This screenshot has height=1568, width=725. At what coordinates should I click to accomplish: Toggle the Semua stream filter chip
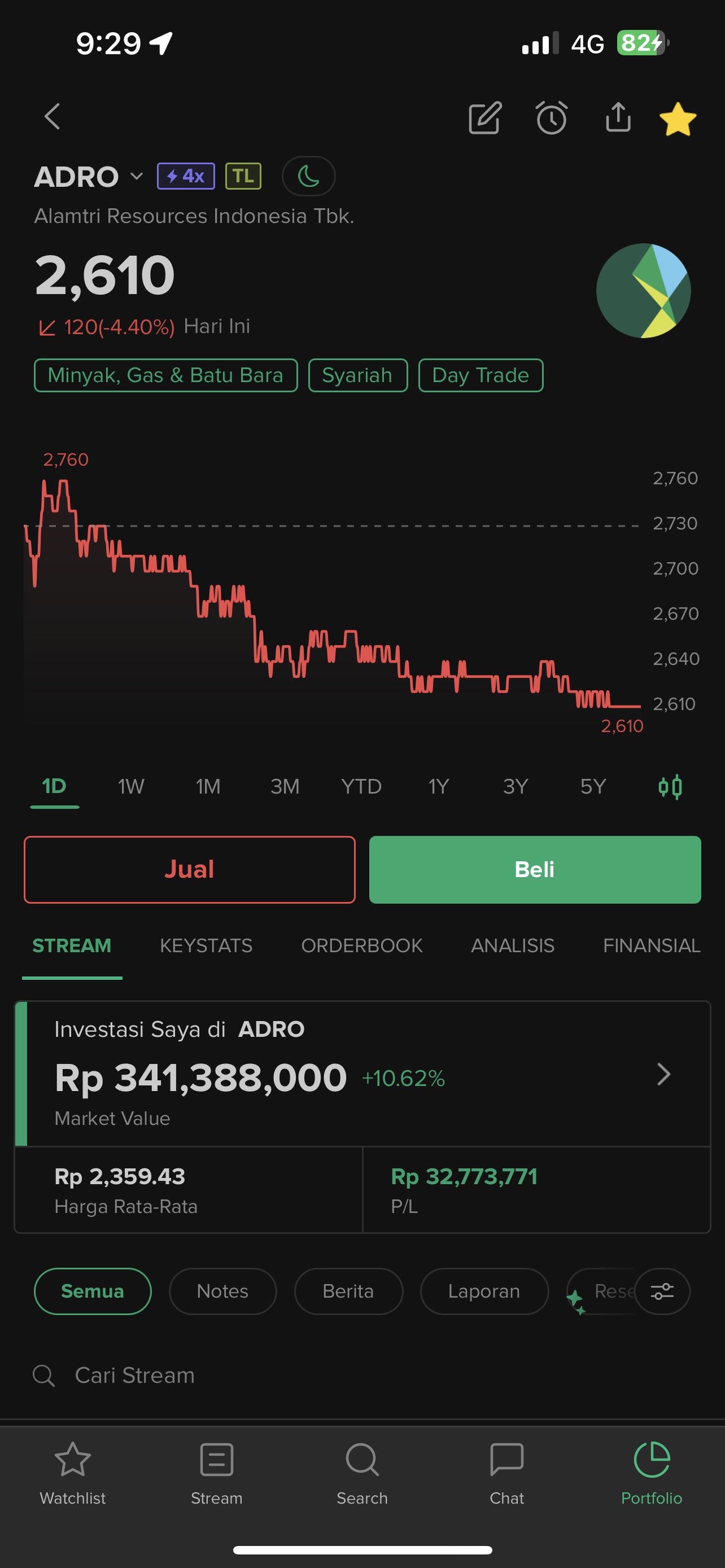pos(92,1291)
